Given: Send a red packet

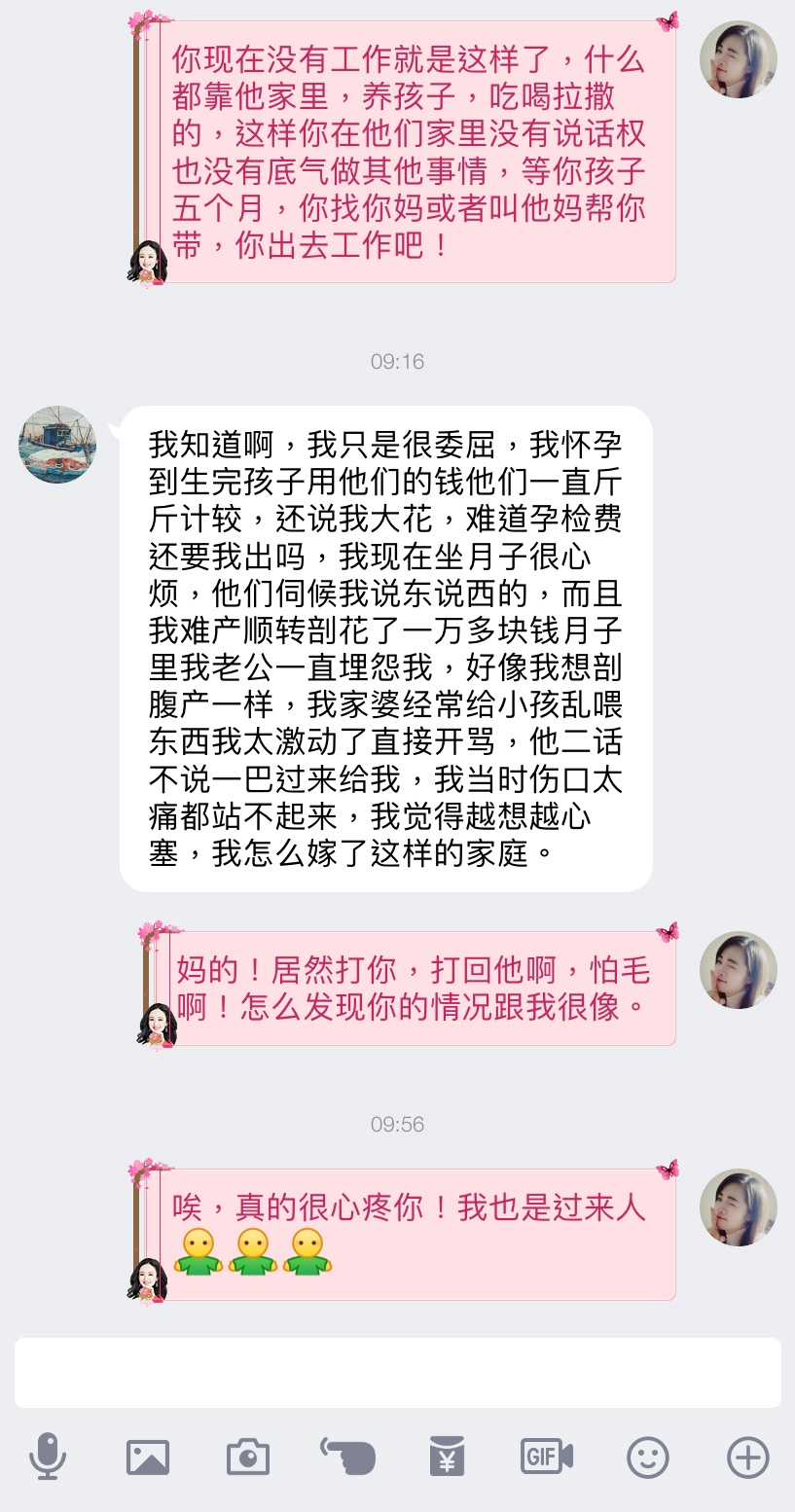Looking at the screenshot, I should (447, 1457).
